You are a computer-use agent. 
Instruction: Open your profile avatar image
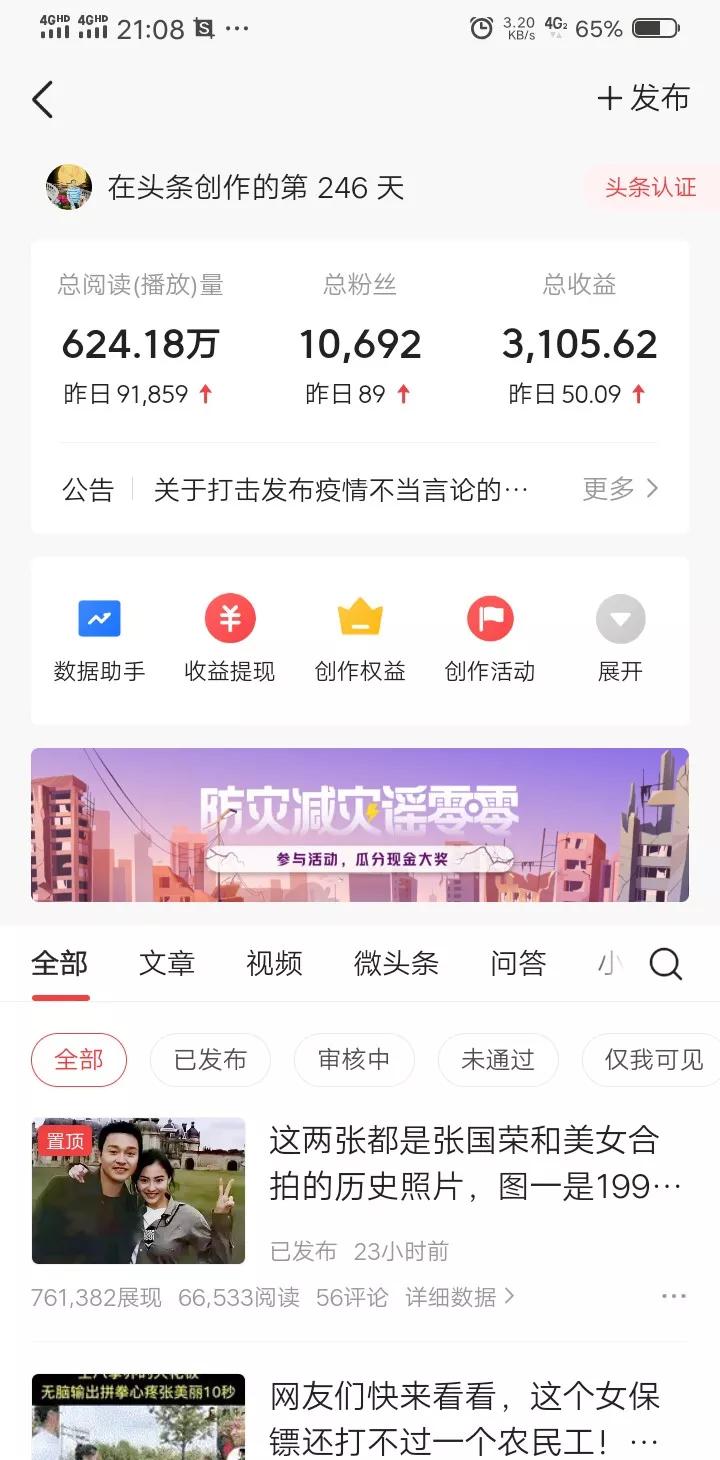coord(67,187)
